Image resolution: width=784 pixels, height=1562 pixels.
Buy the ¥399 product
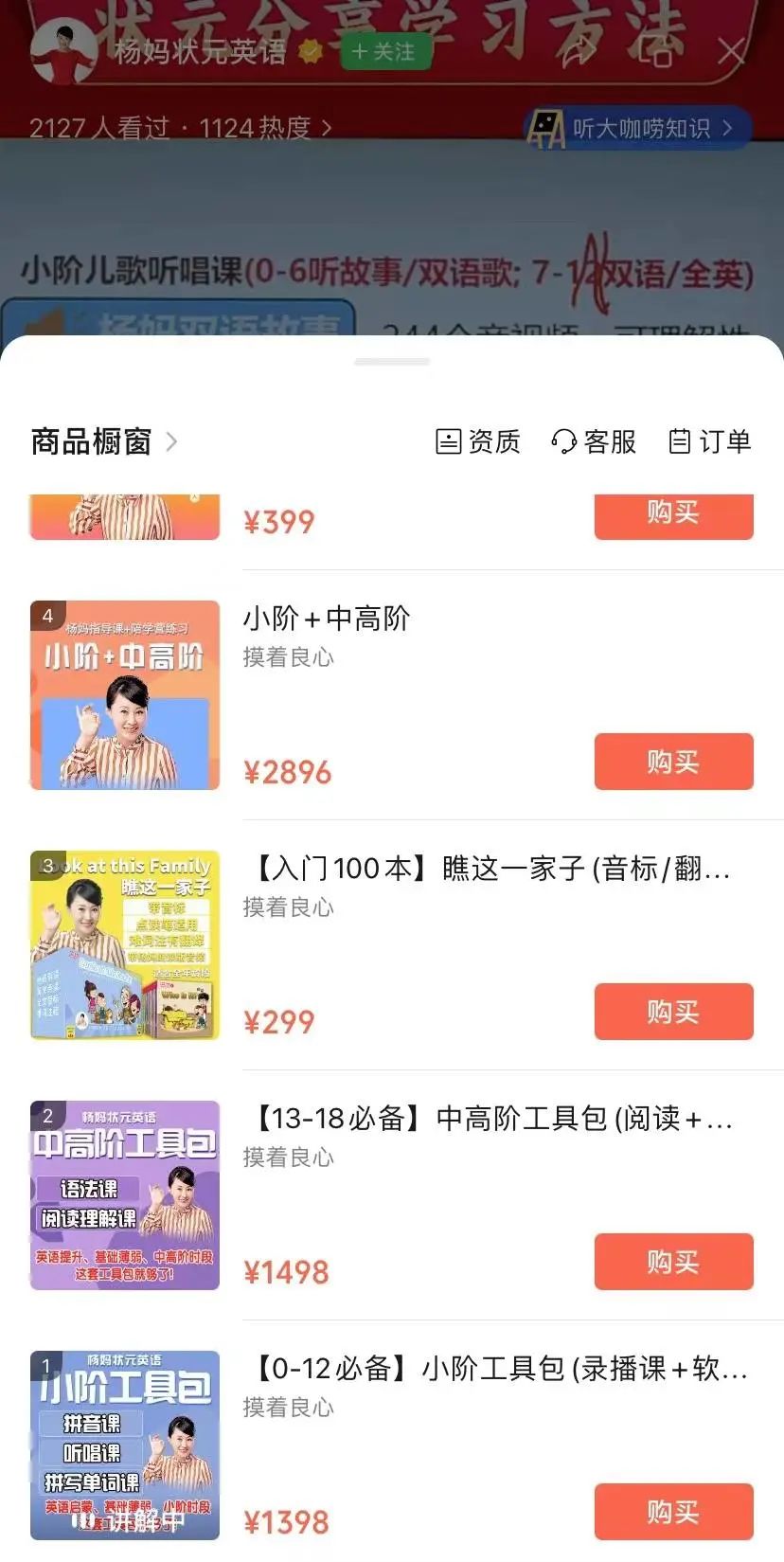pos(673,515)
